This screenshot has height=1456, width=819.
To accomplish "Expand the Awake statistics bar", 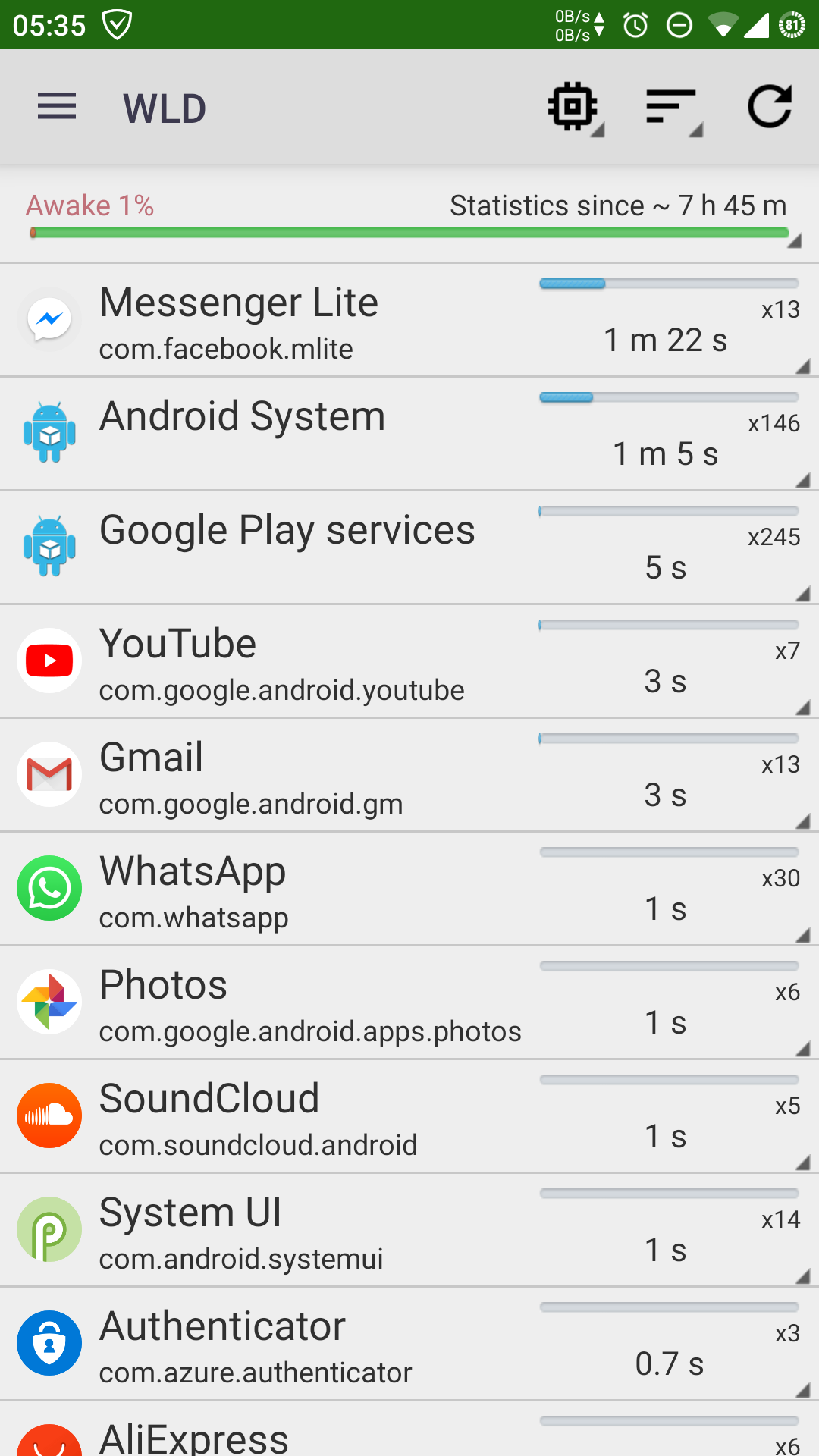I will (x=409, y=220).
